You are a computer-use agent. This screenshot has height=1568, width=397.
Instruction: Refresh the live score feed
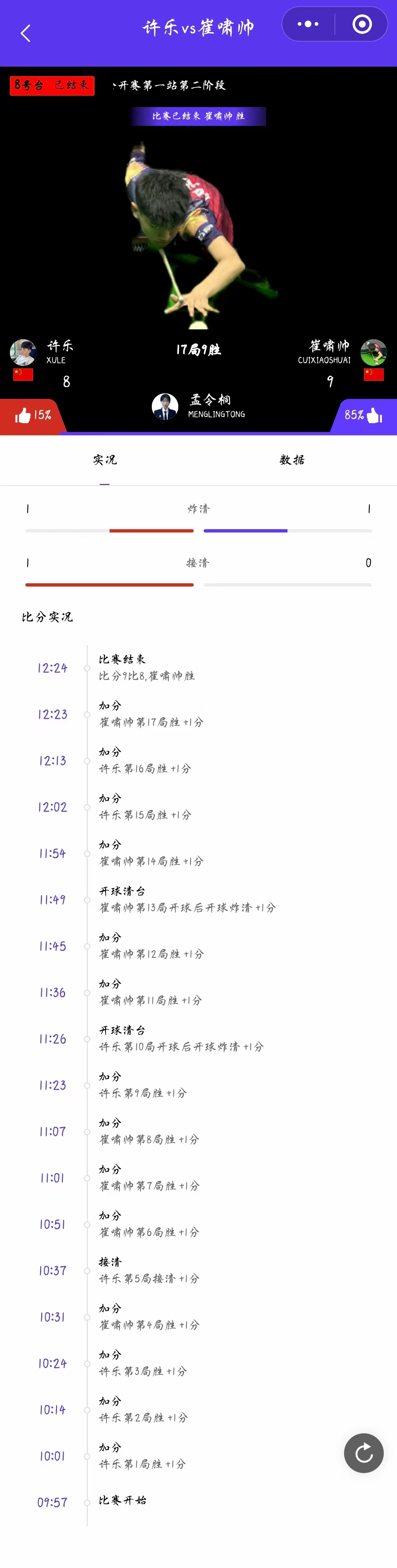tap(364, 1454)
